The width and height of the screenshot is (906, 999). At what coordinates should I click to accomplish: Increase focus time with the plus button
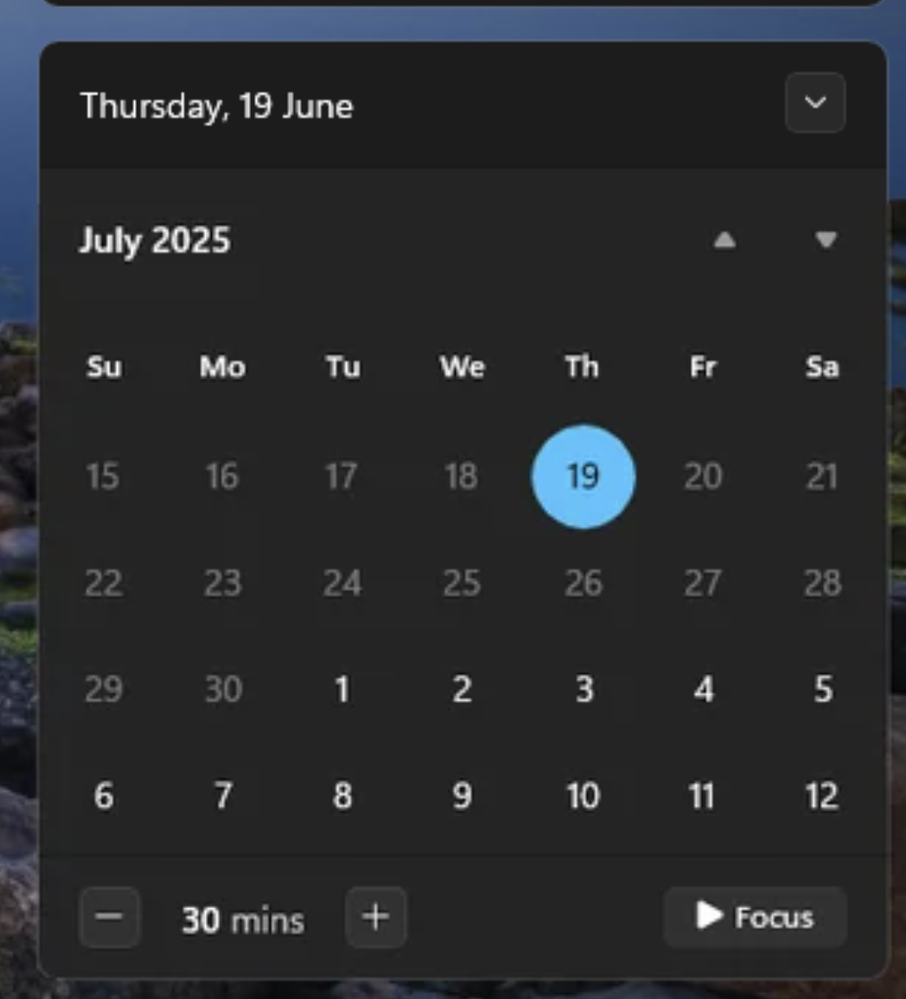[376, 917]
